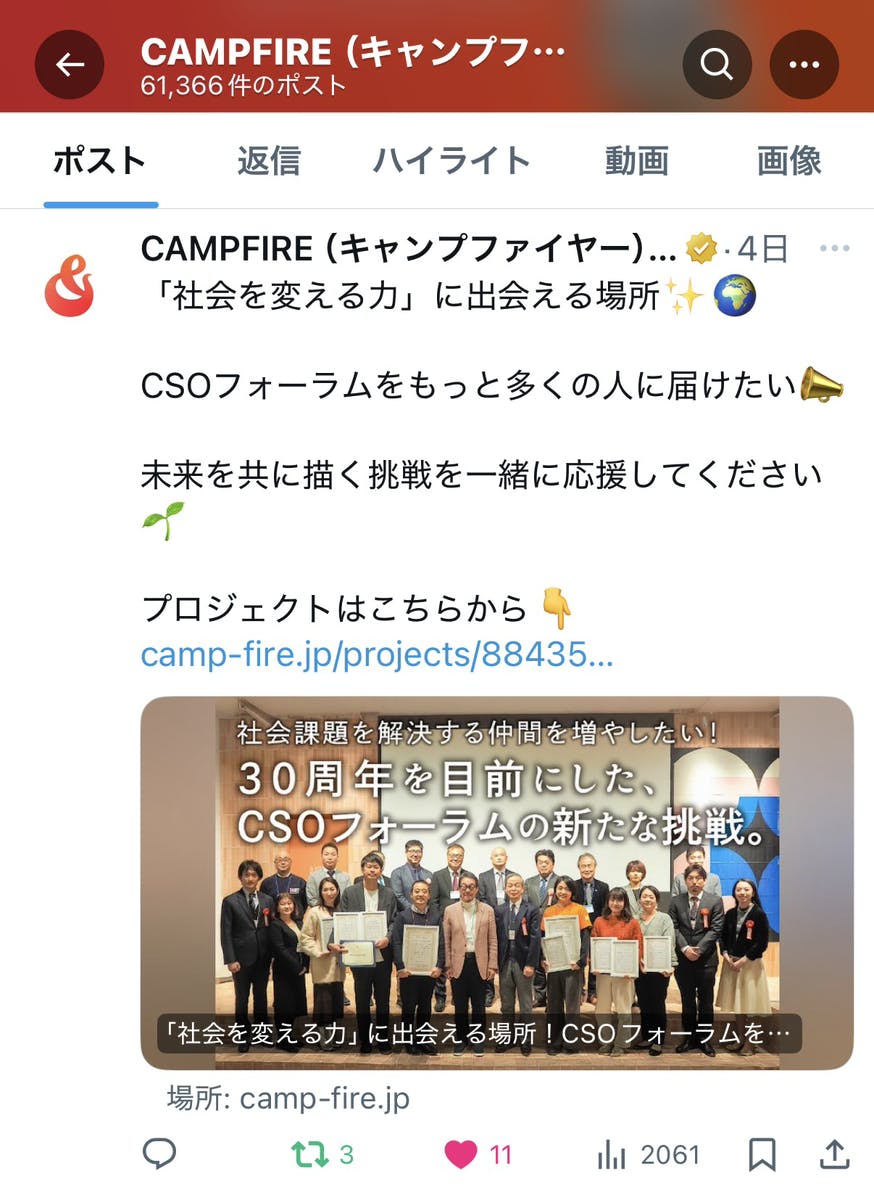874x1200 pixels.
Task: Switch to the ハイライト tab
Action: click(451, 160)
